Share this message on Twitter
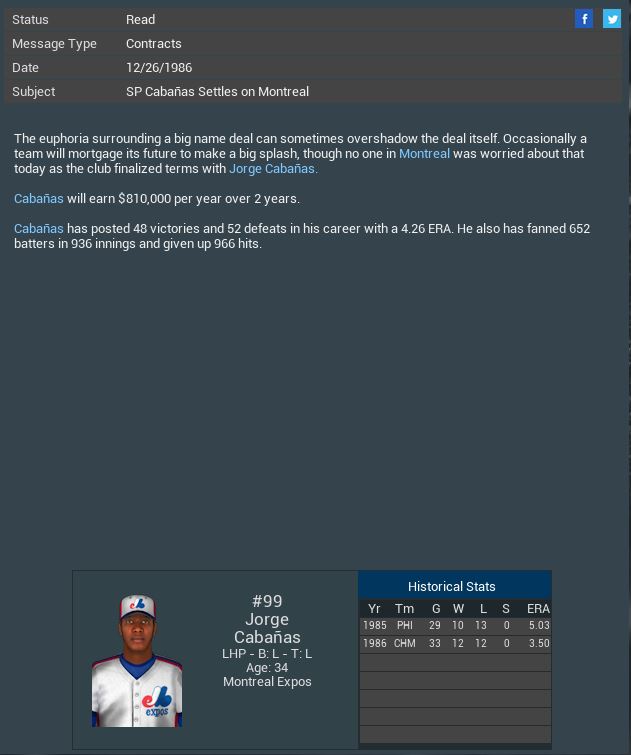Viewport: 631px width, 755px height. pos(611,19)
